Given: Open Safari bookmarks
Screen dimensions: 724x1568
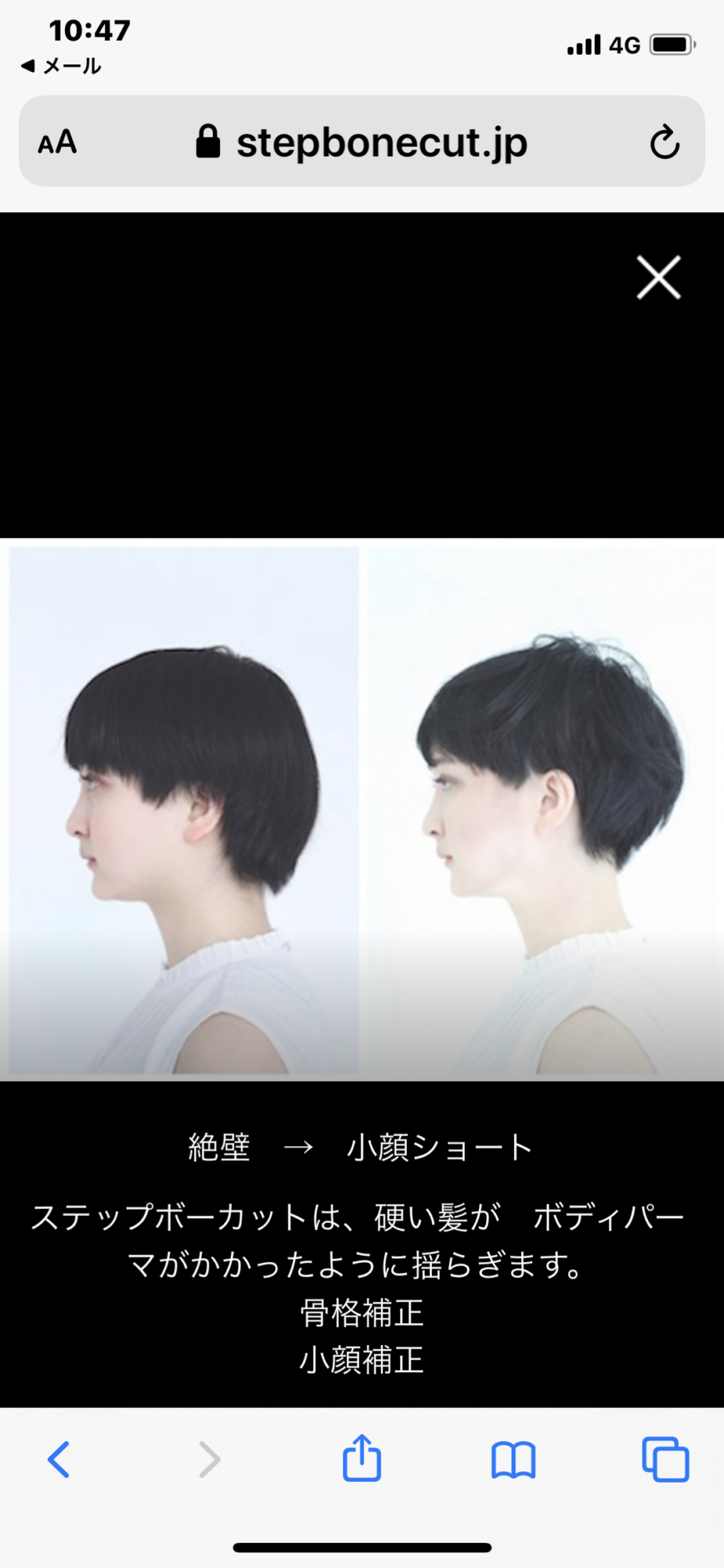Looking at the screenshot, I should coord(513,1460).
